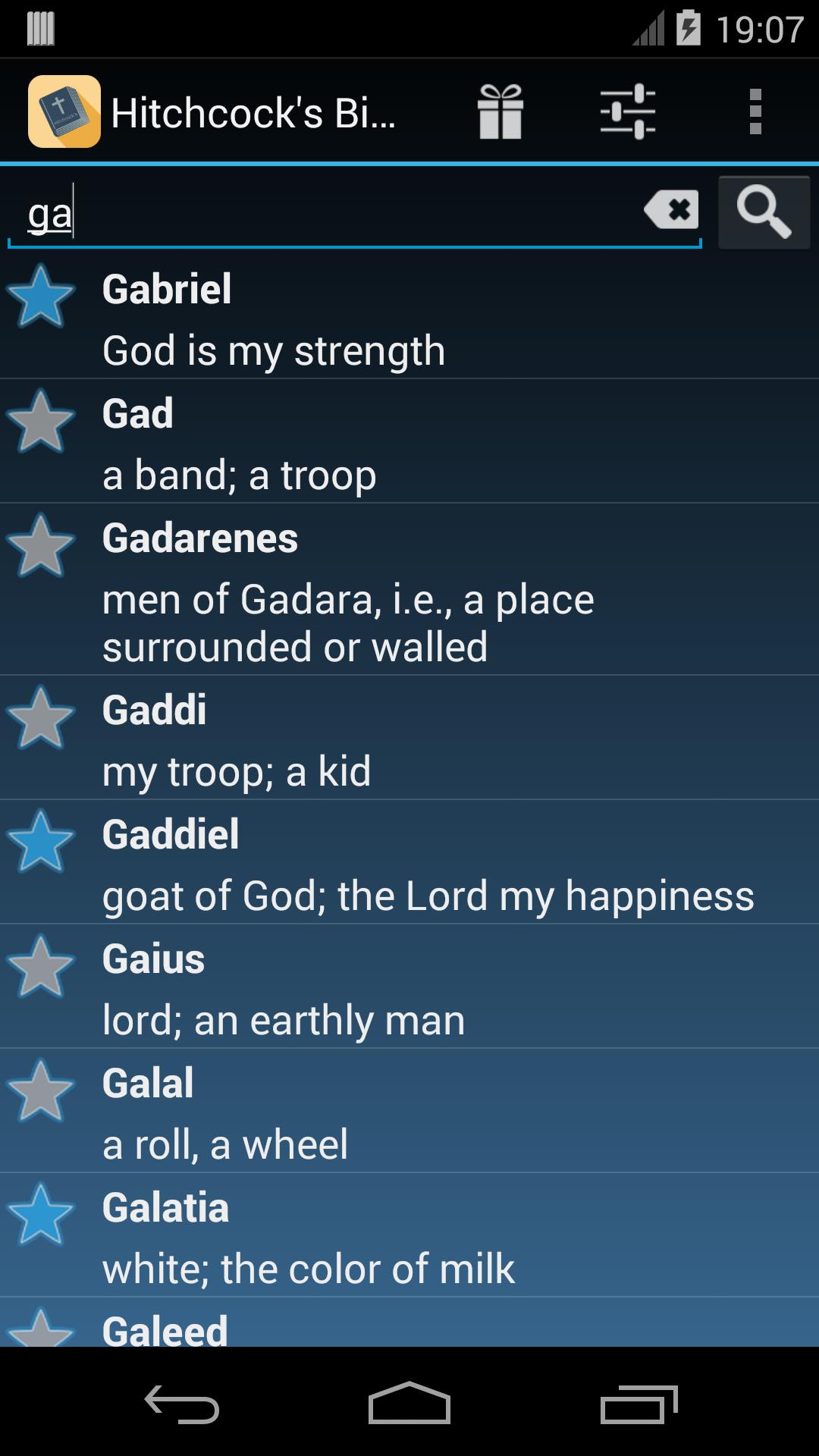Viewport: 819px width, 1456px height.
Task: Tap the magnifier search button
Action: (x=764, y=212)
